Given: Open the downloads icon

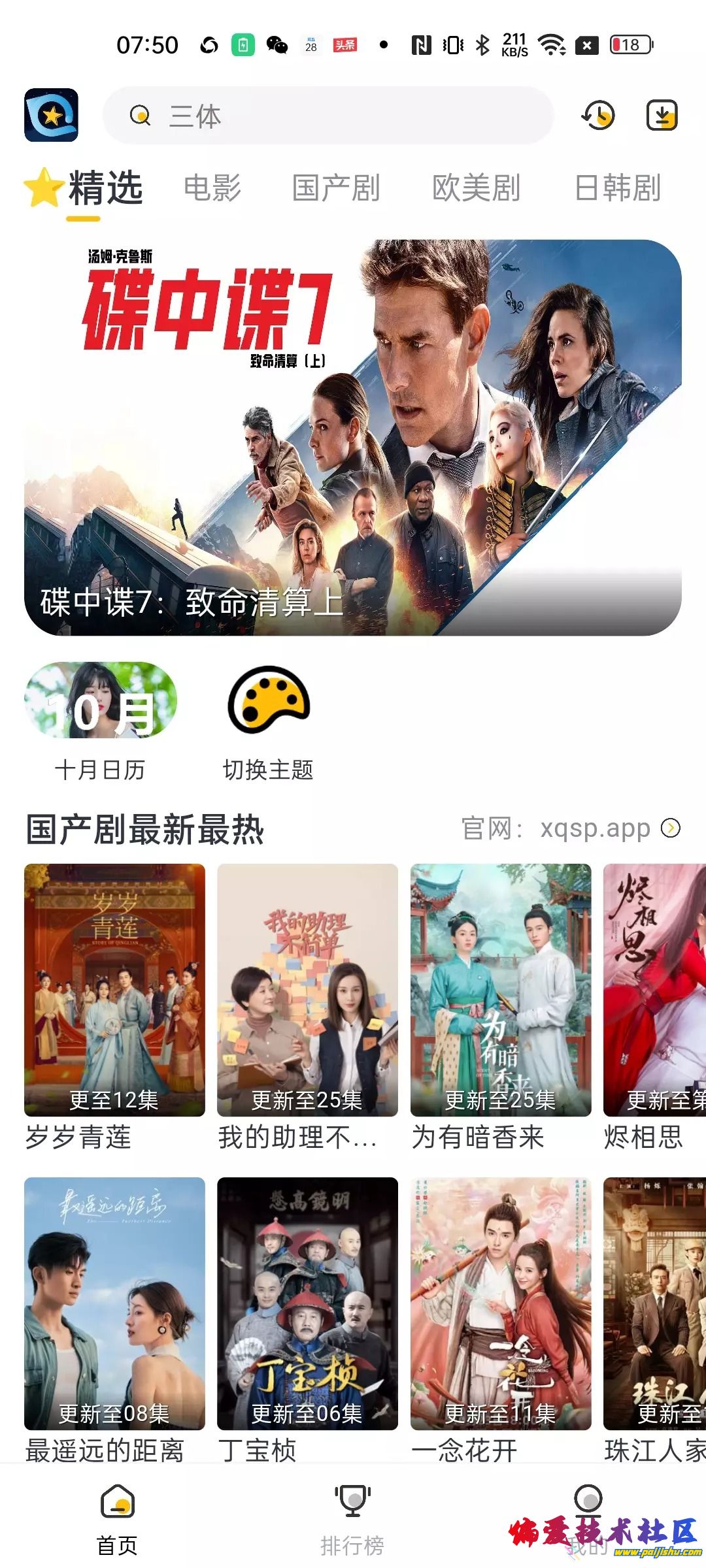Looking at the screenshot, I should point(662,116).
